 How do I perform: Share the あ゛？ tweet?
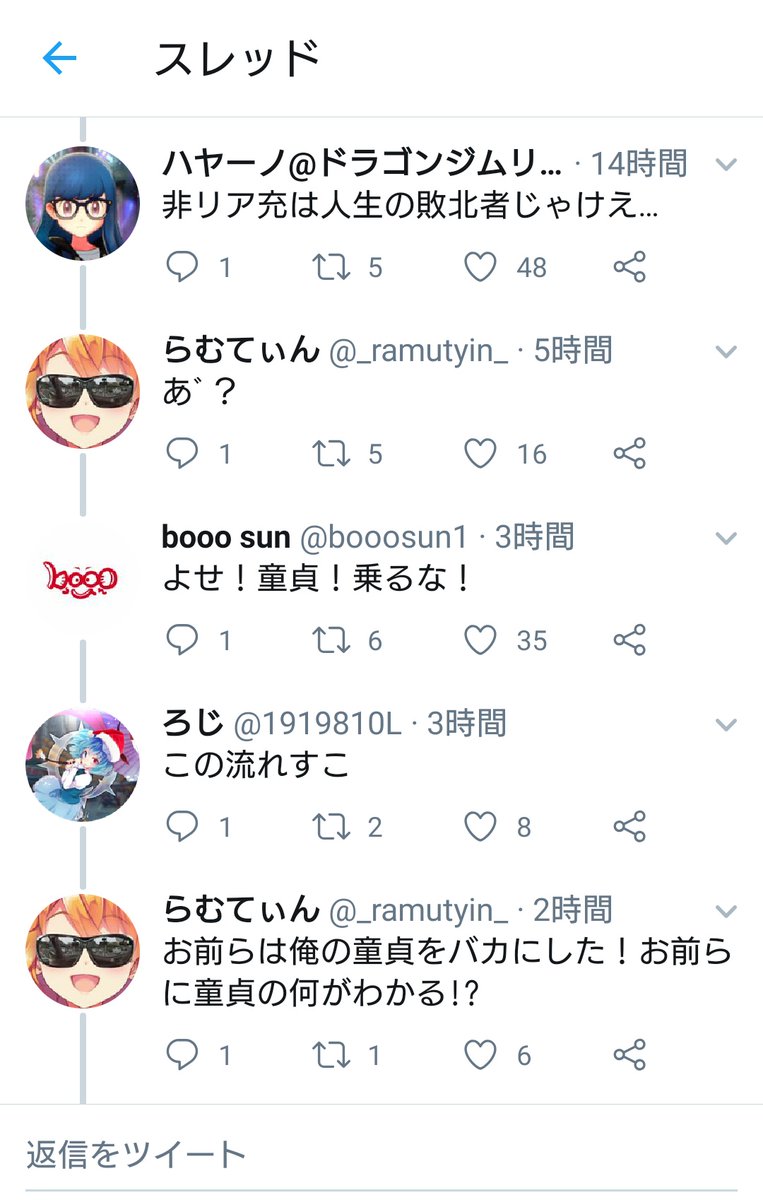tap(630, 454)
